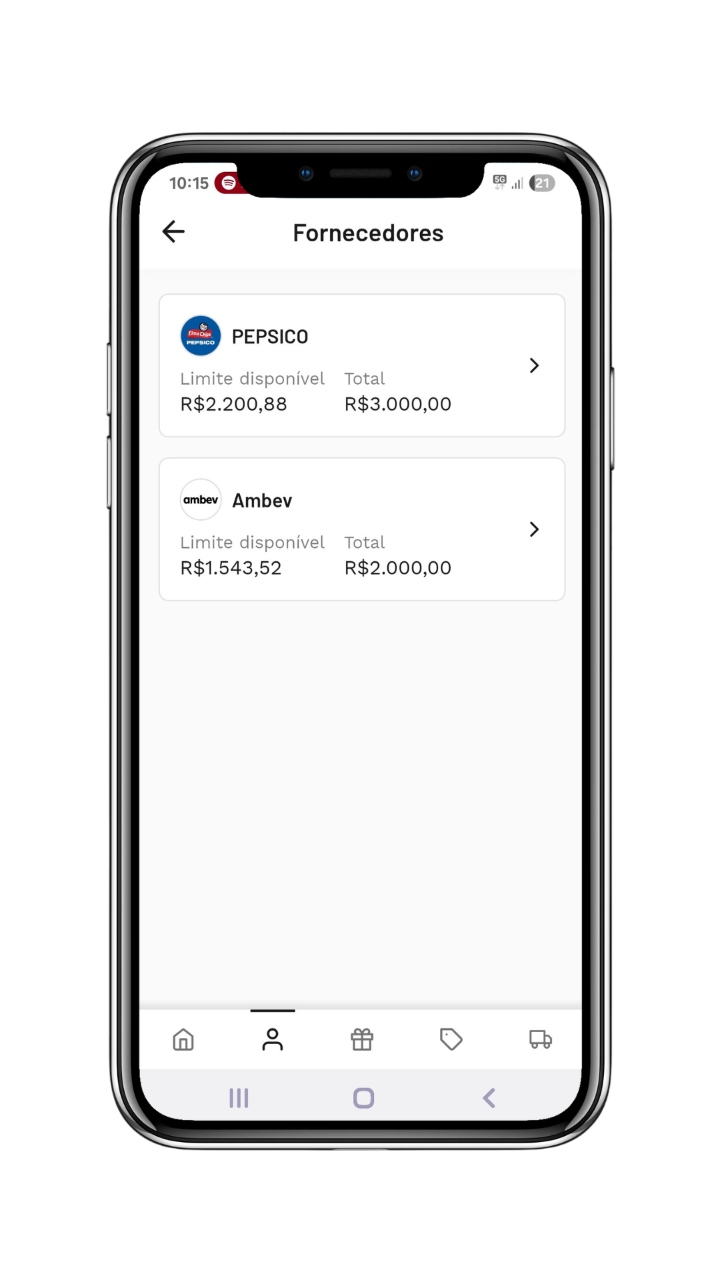Open recent apps from the navigation bar
Image resolution: width=720 pixels, height=1280 pixels.
tap(238, 1098)
